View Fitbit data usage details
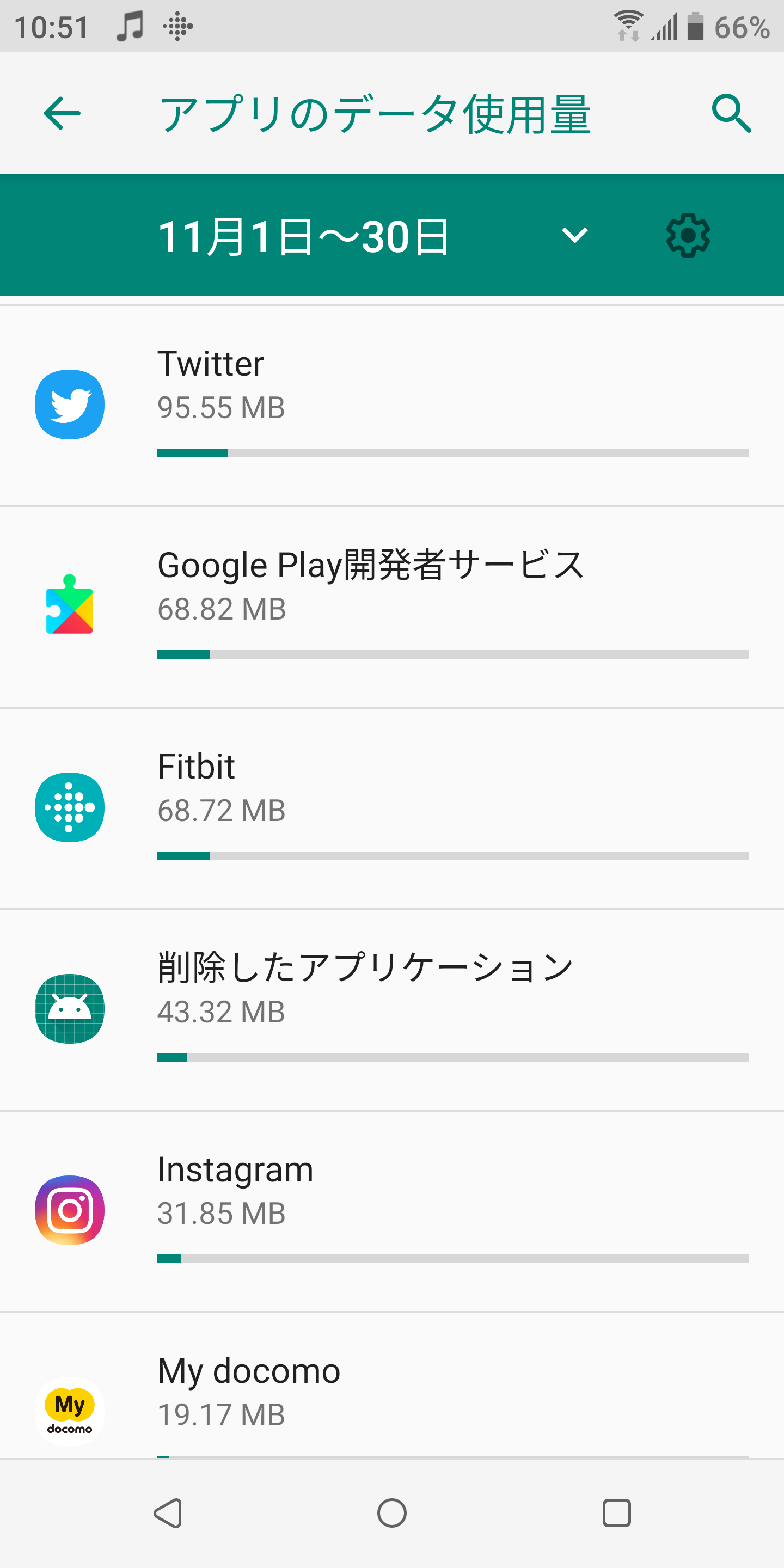 pyautogui.click(x=392, y=808)
